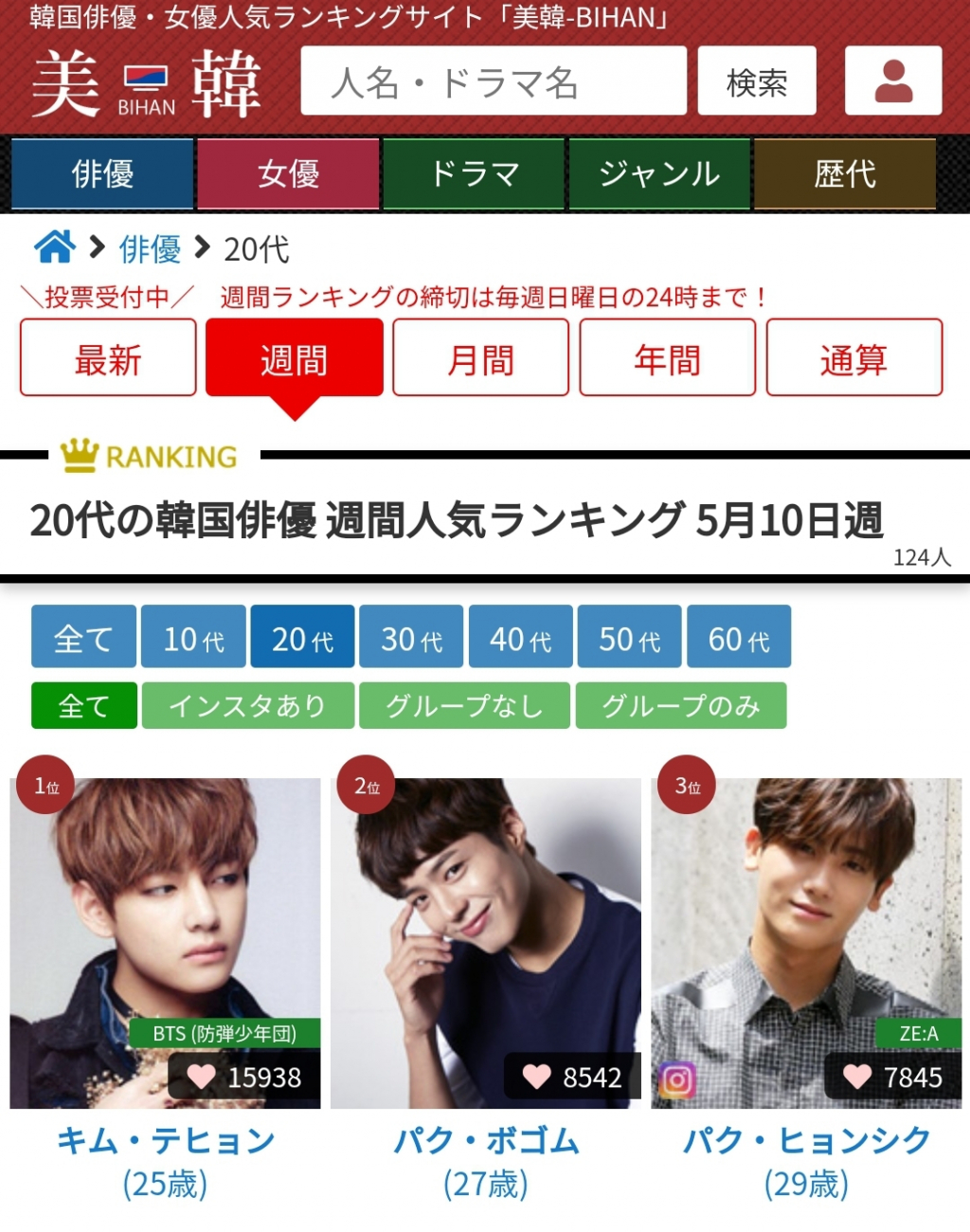Viewport: 970px width, 1232px height.
Task: Show the 年間 ranking
Action: tap(667, 358)
